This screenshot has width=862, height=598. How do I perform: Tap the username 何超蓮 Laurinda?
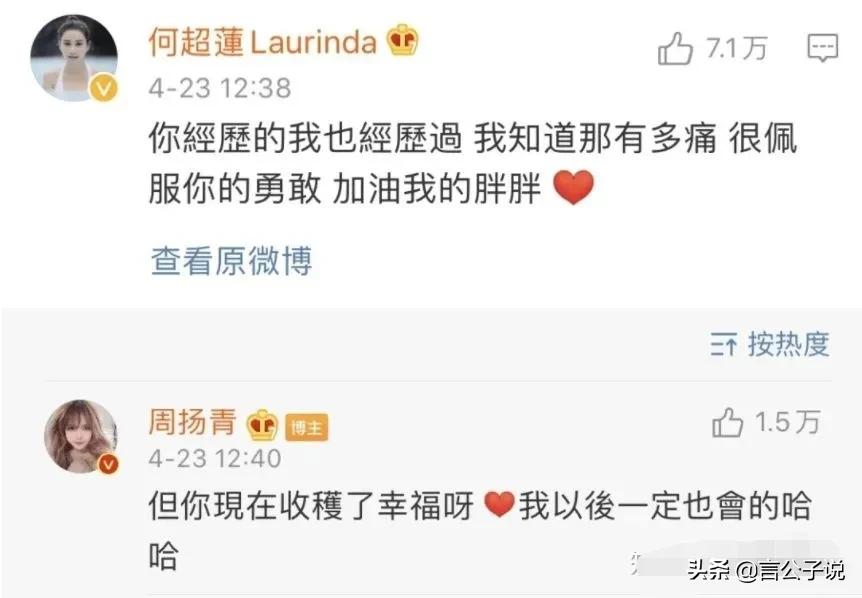tap(263, 41)
